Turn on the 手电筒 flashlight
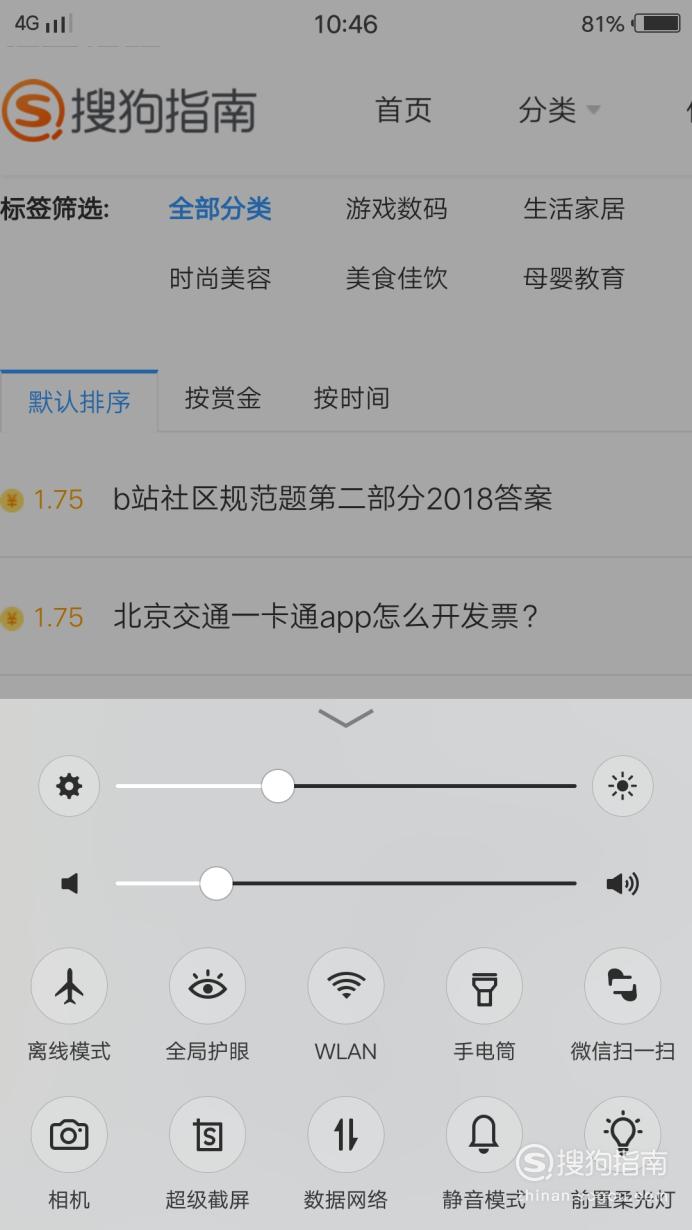The height and width of the screenshot is (1230, 692). 484,987
